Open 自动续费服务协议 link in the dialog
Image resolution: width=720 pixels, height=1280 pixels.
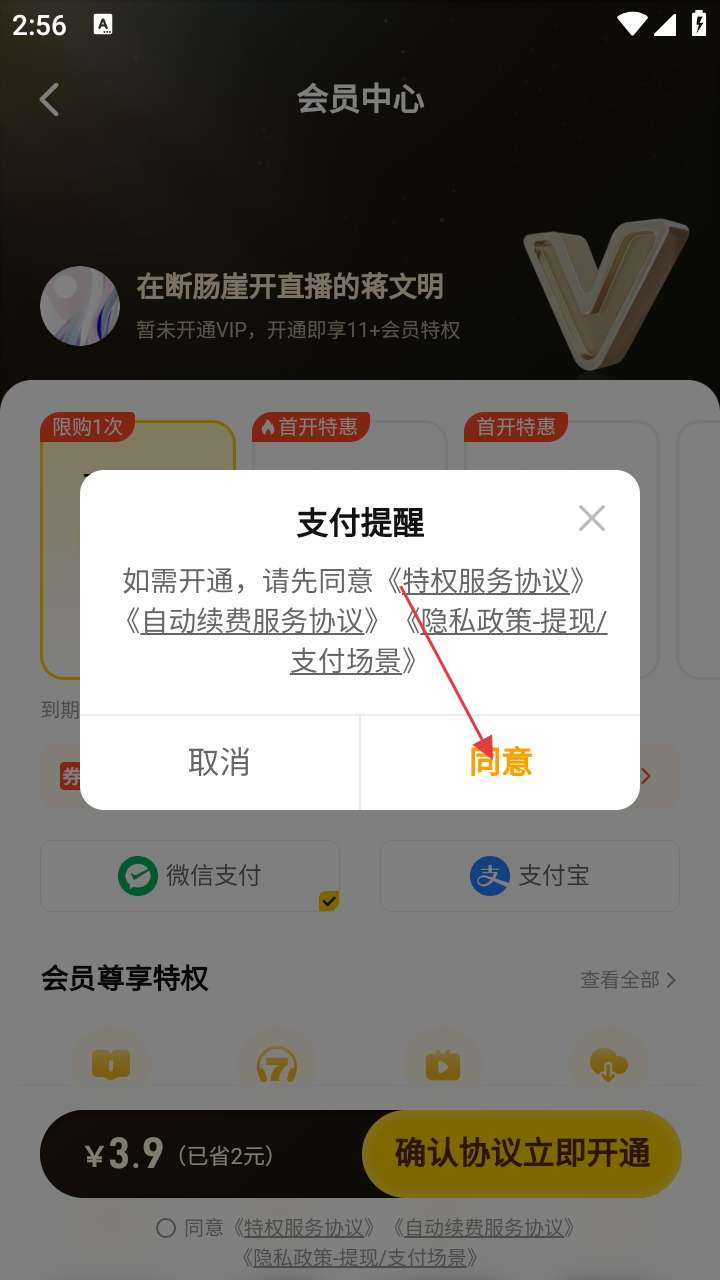[x=252, y=621]
